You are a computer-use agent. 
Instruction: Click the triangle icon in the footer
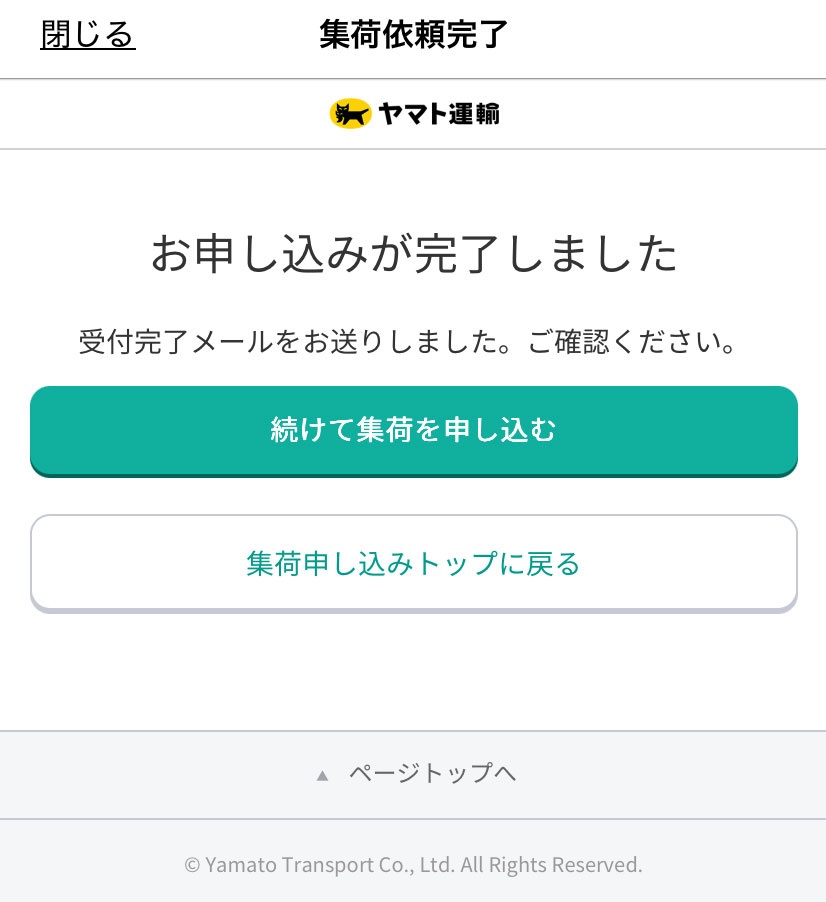click(x=322, y=774)
